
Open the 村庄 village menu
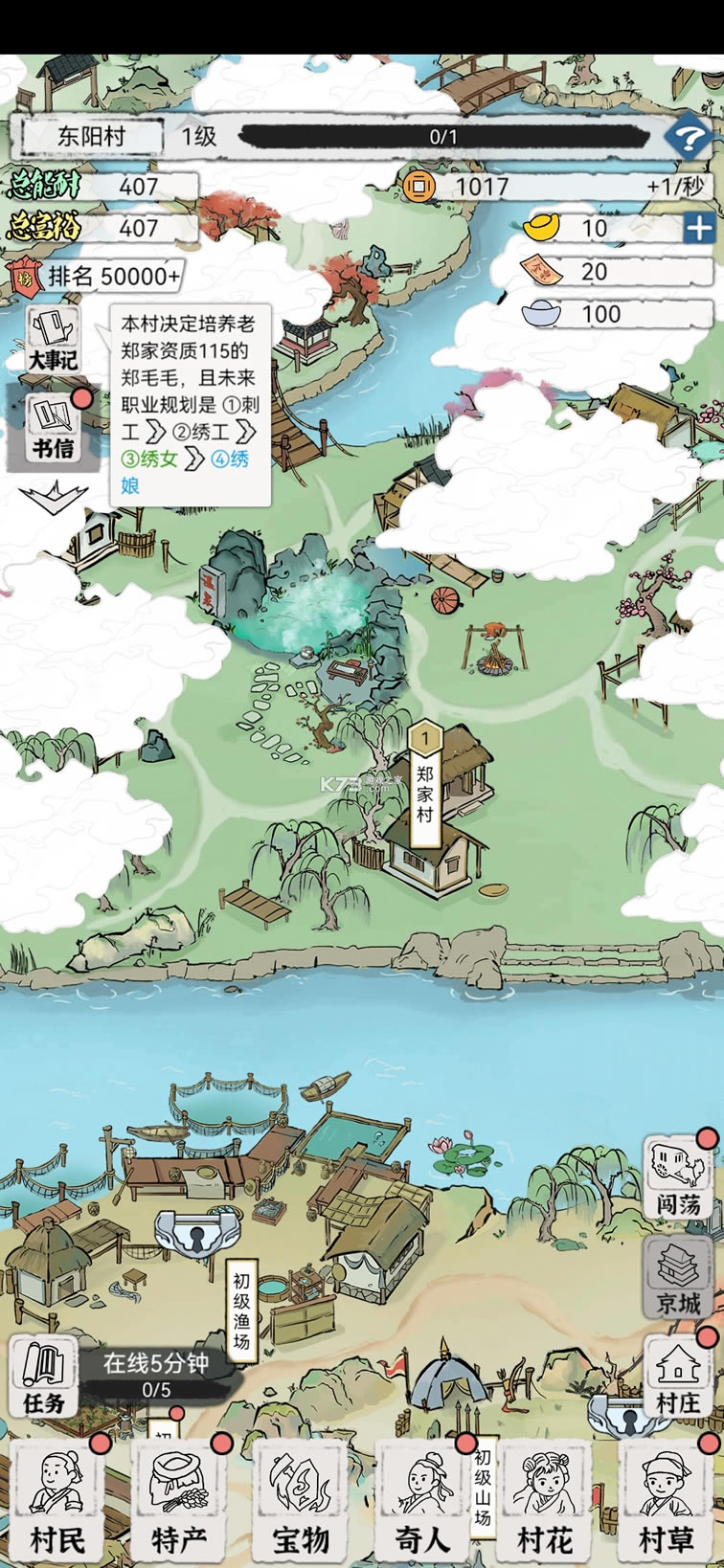pos(677,1378)
